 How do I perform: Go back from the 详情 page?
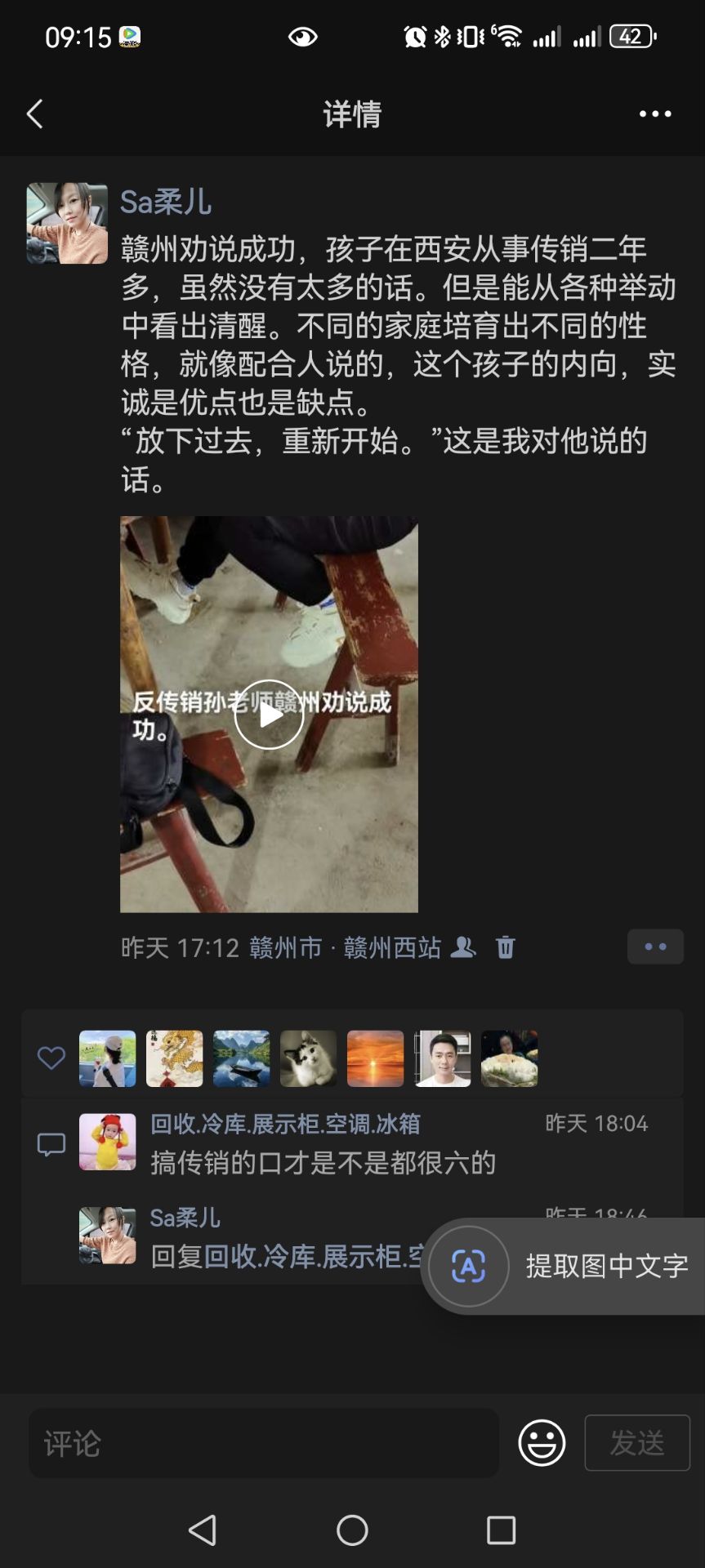pos(35,114)
